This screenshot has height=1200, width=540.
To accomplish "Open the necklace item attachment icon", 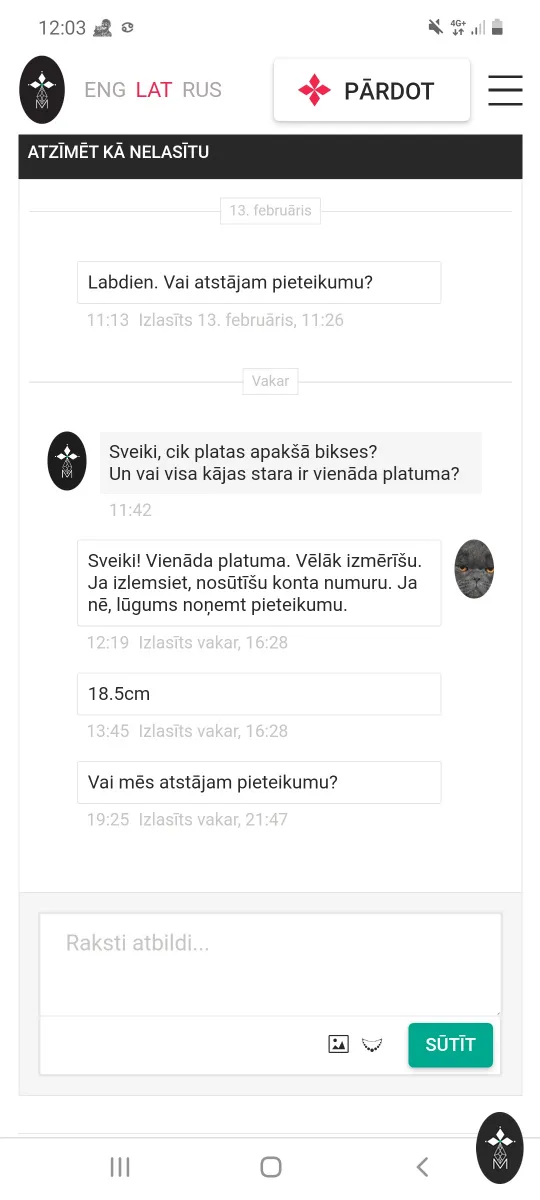I will click(372, 1045).
